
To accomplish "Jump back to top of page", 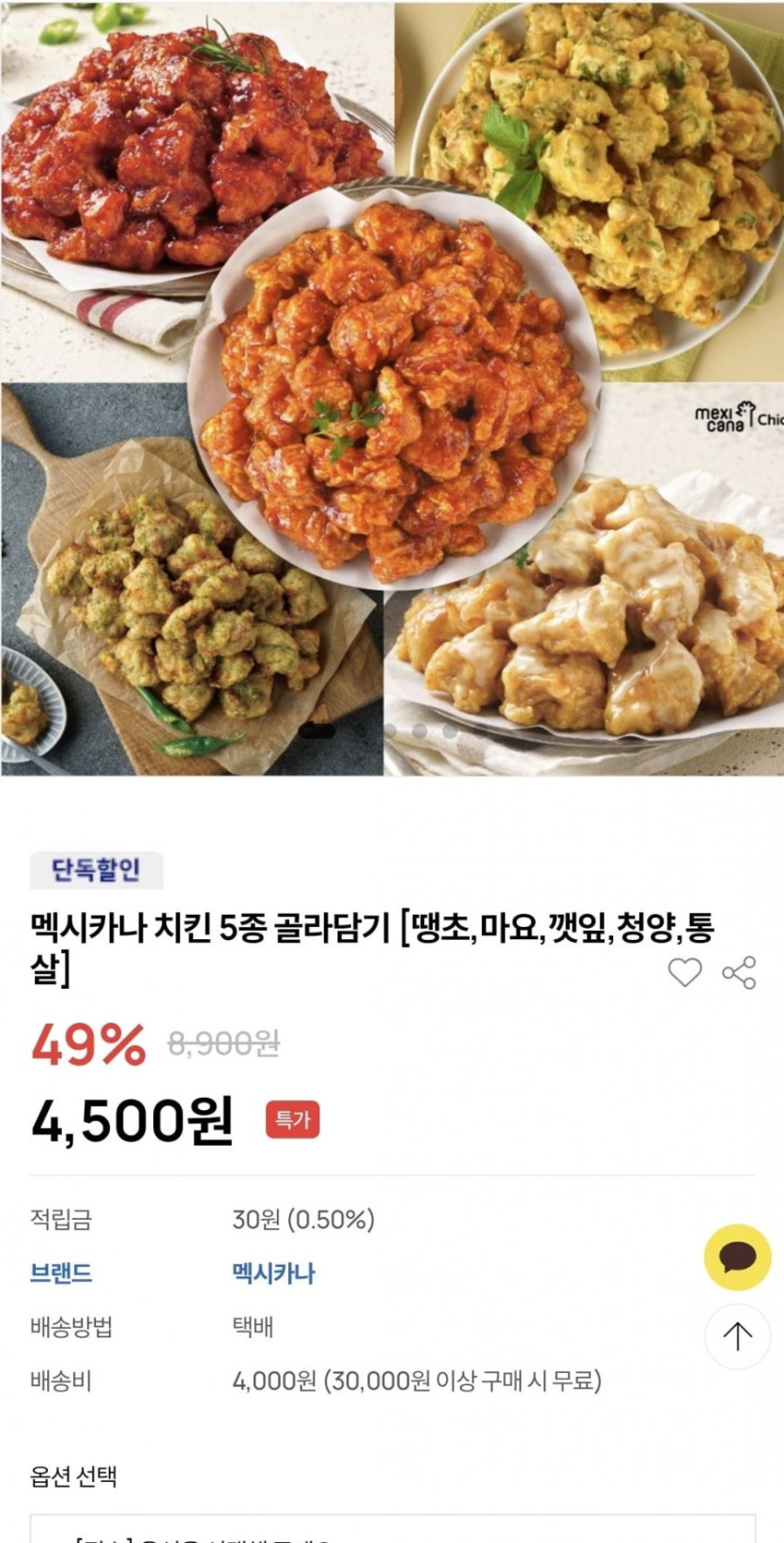I will (x=737, y=1335).
